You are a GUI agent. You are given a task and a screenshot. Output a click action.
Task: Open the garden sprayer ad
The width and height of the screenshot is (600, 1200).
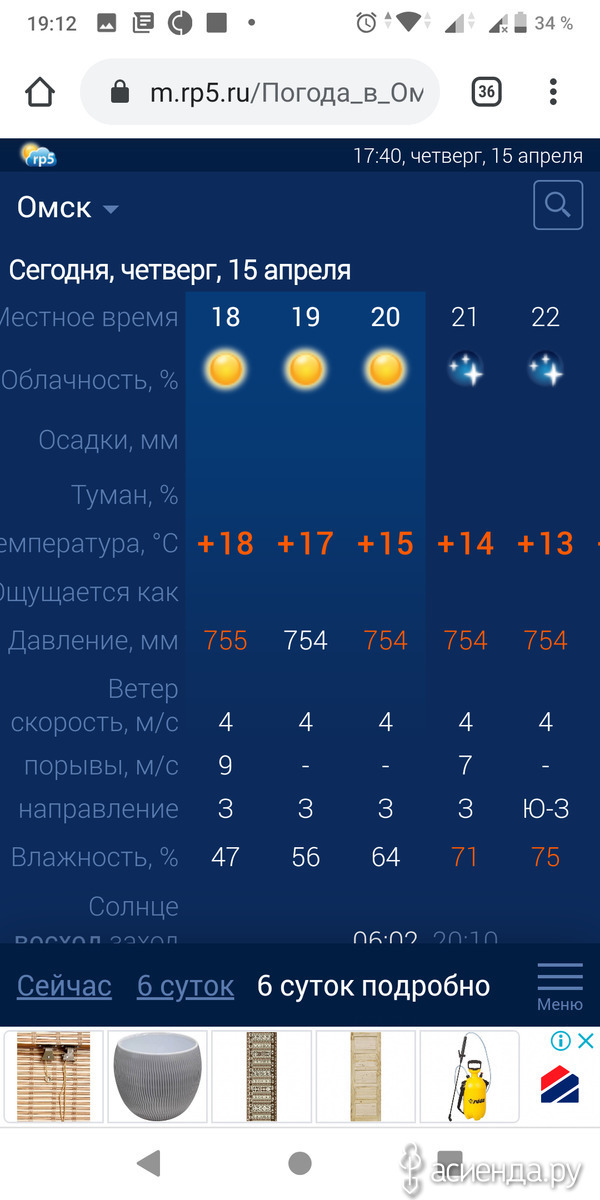(469, 1076)
